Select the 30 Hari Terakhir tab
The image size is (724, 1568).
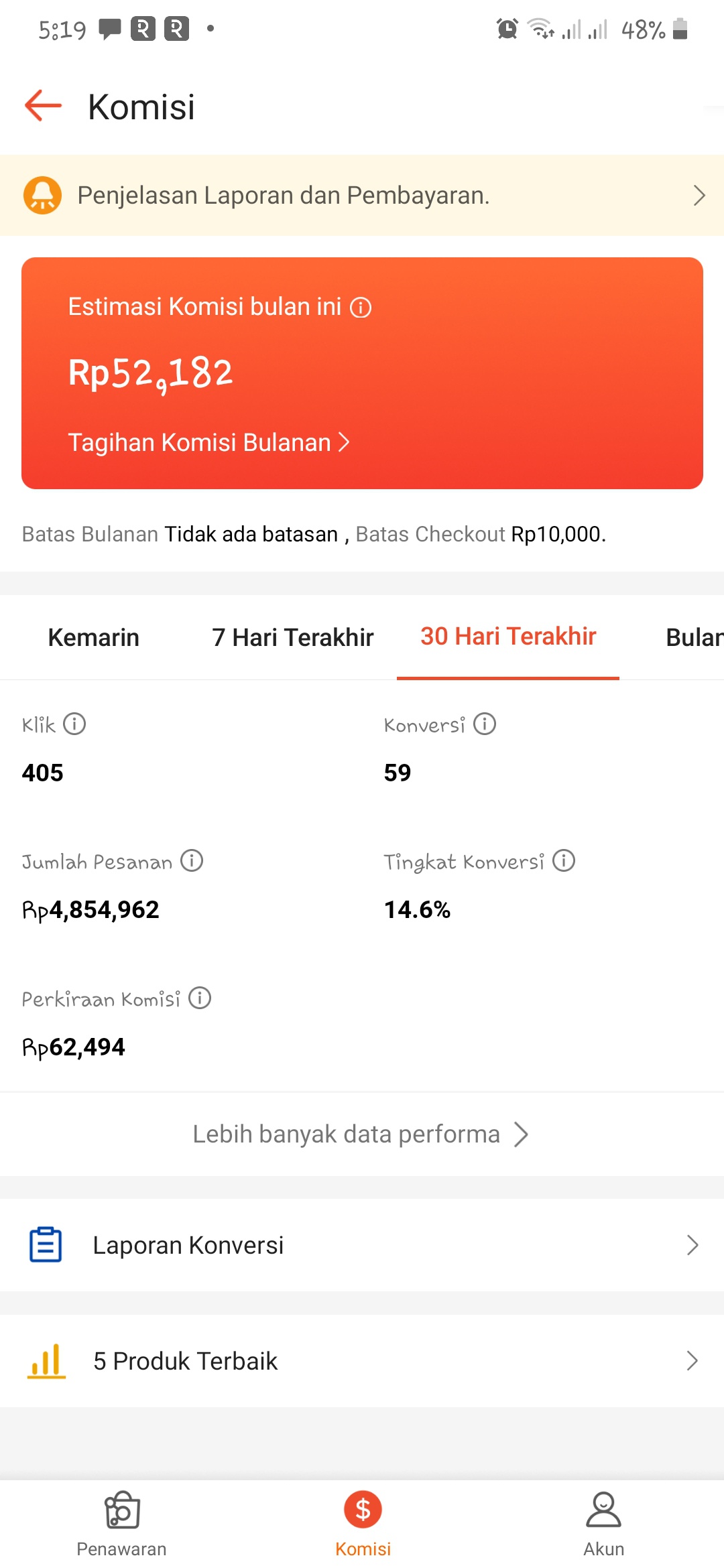pyautogui.click(x=508, y=637)
